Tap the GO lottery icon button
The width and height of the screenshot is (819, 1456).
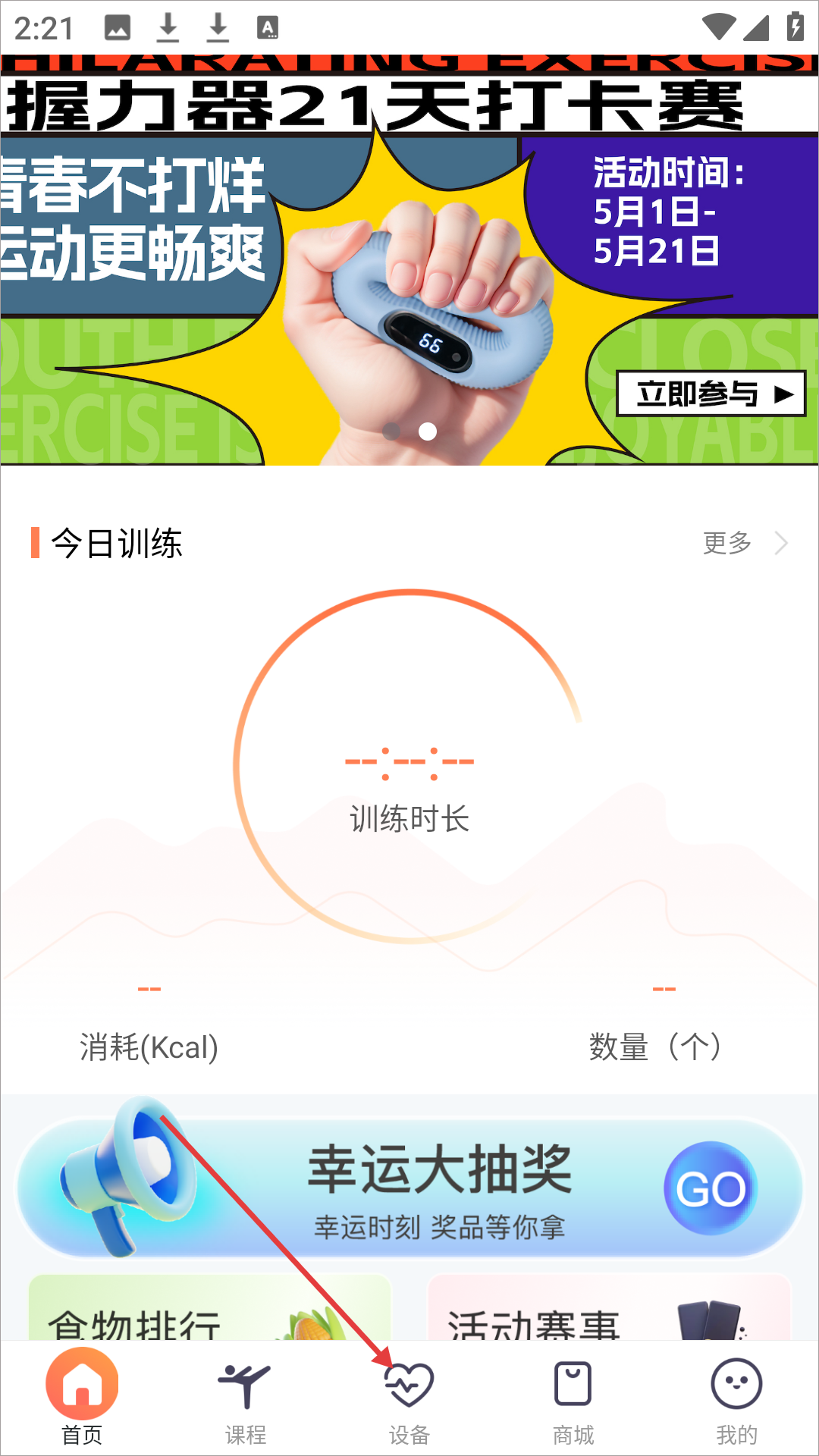tap(711, 1188)
